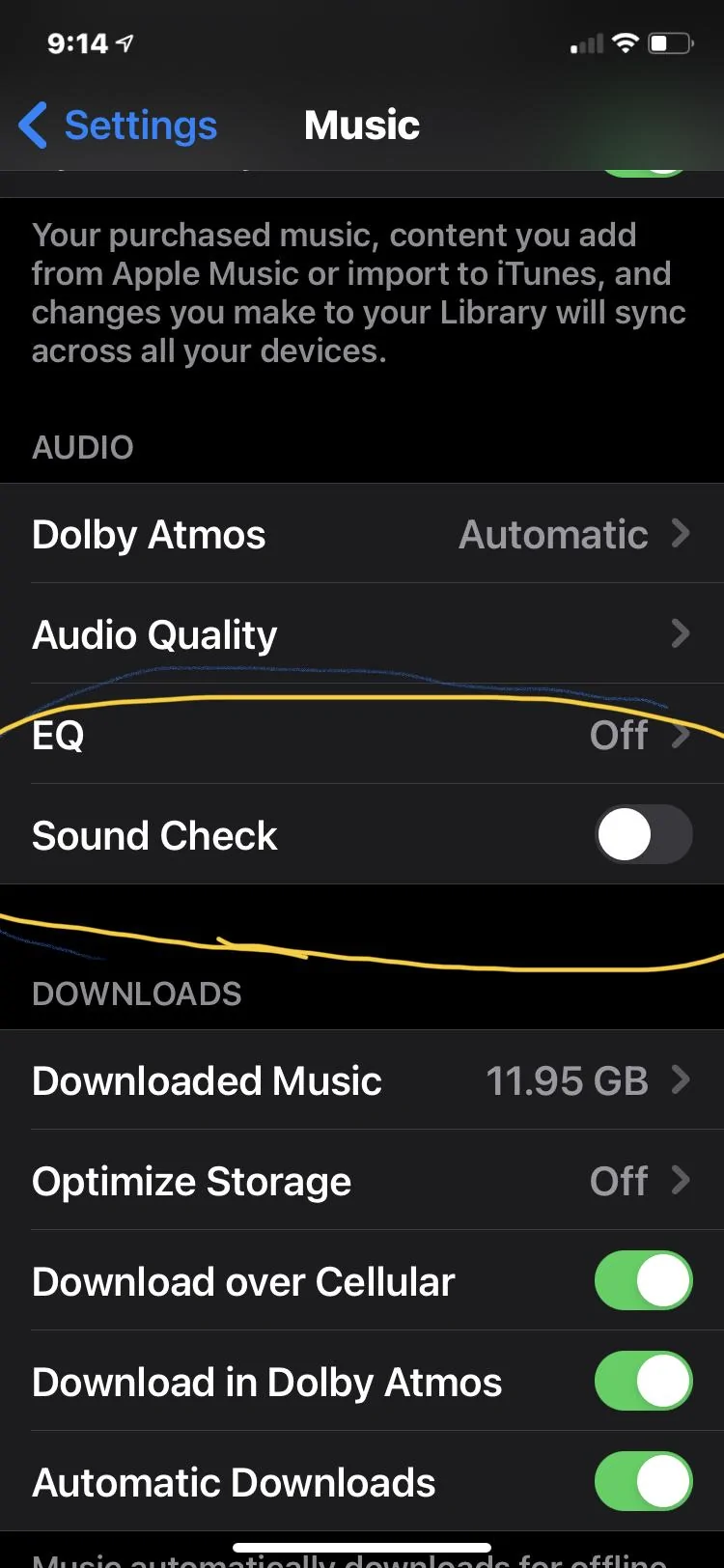Go back to Settings

(x=118, y=126)
